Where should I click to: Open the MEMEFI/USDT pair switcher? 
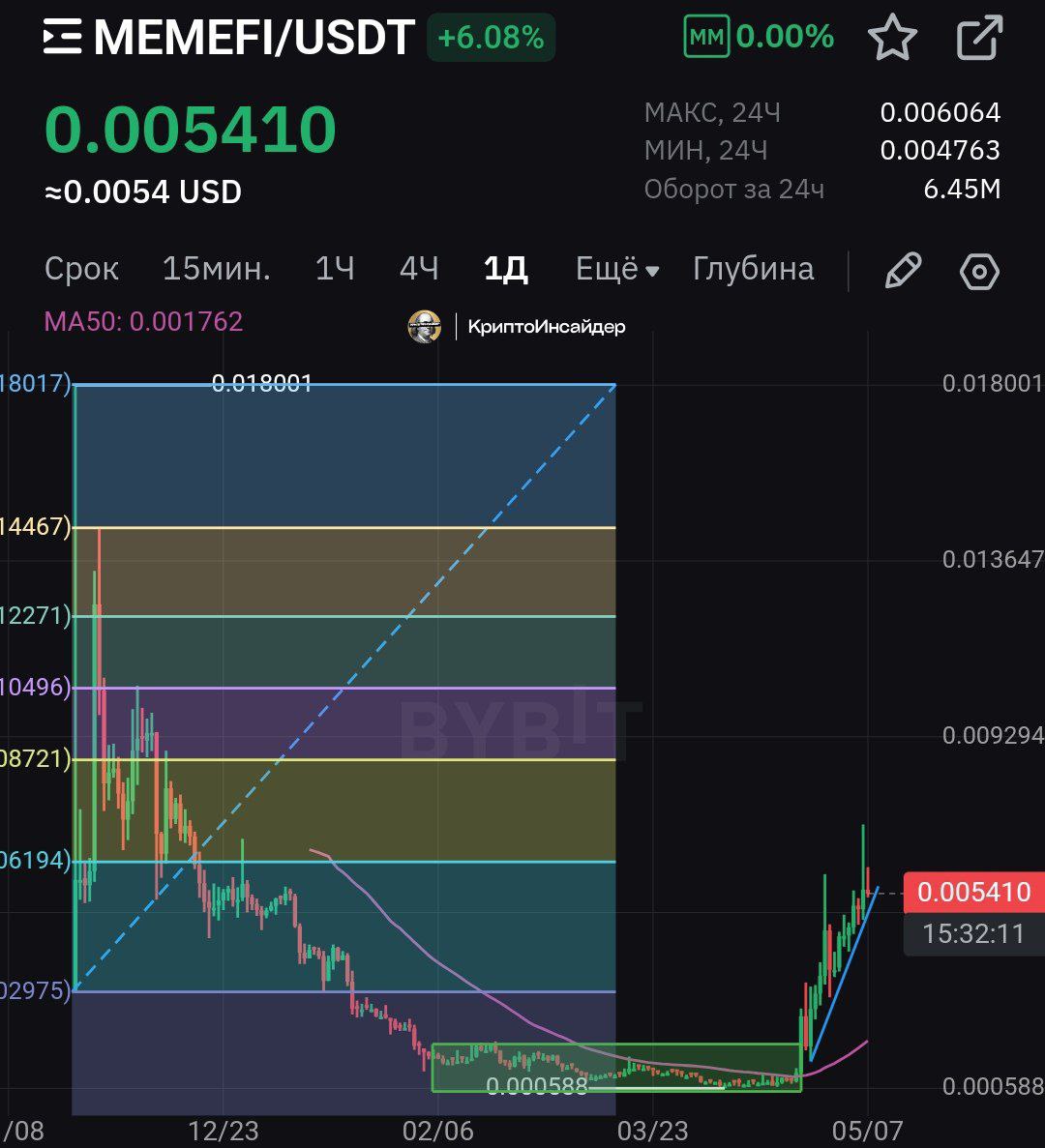pyautogui.click(x=229, y=39)
